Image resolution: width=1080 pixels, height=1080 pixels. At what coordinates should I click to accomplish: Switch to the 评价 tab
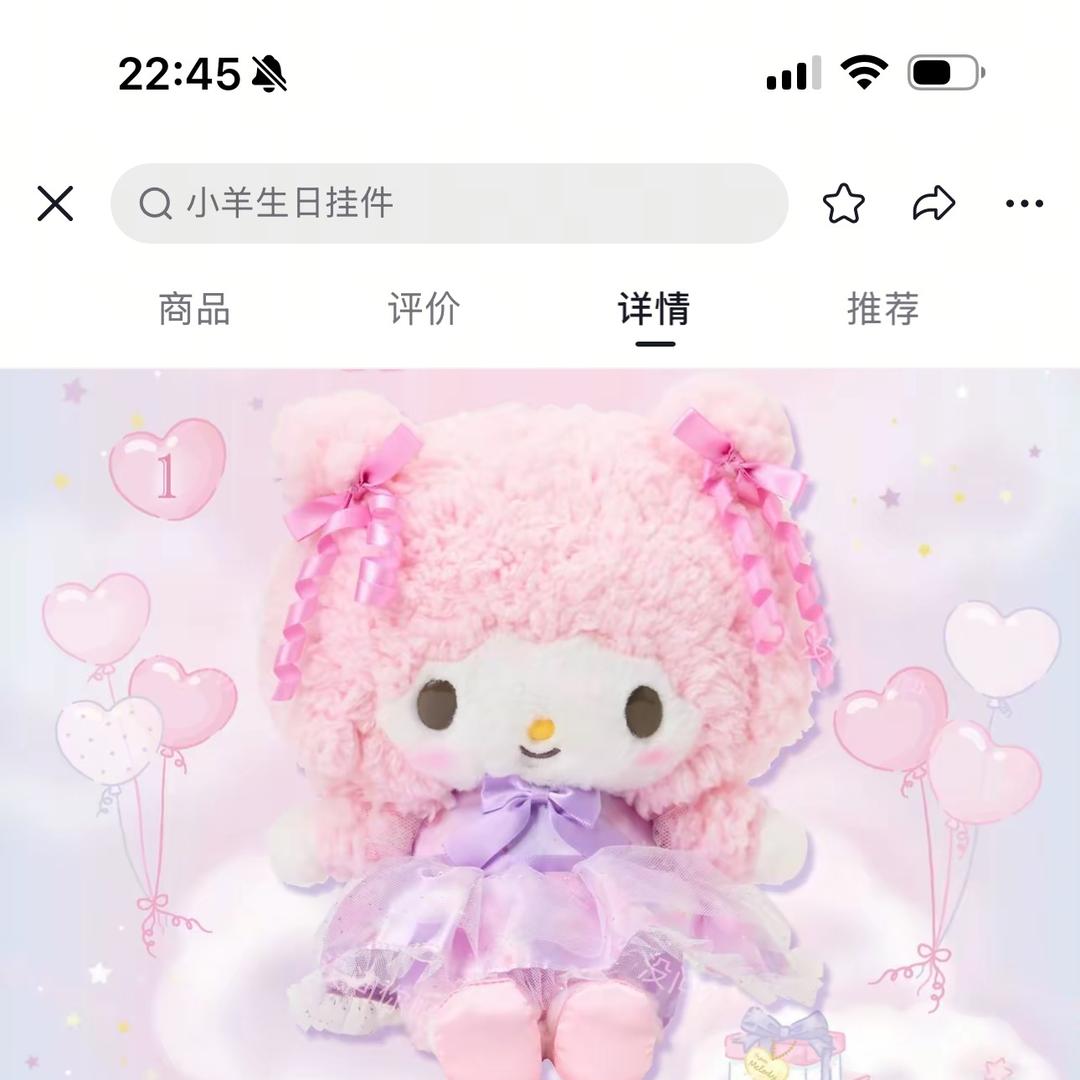point(423,309)
